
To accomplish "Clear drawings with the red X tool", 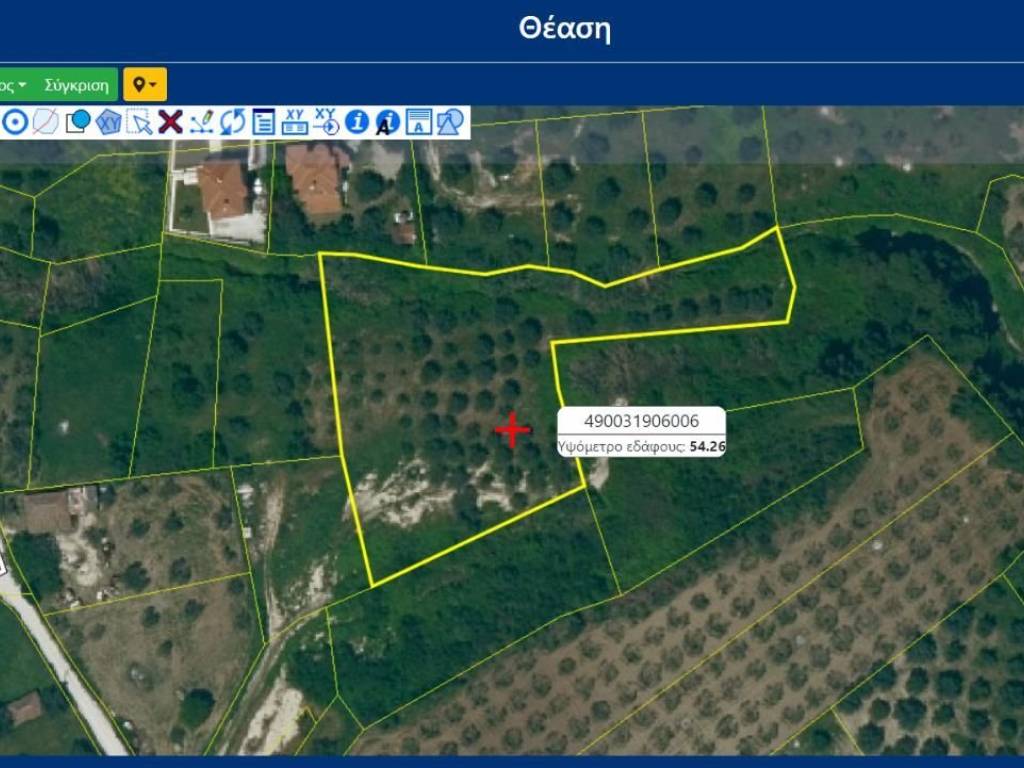I will [170, 122].
